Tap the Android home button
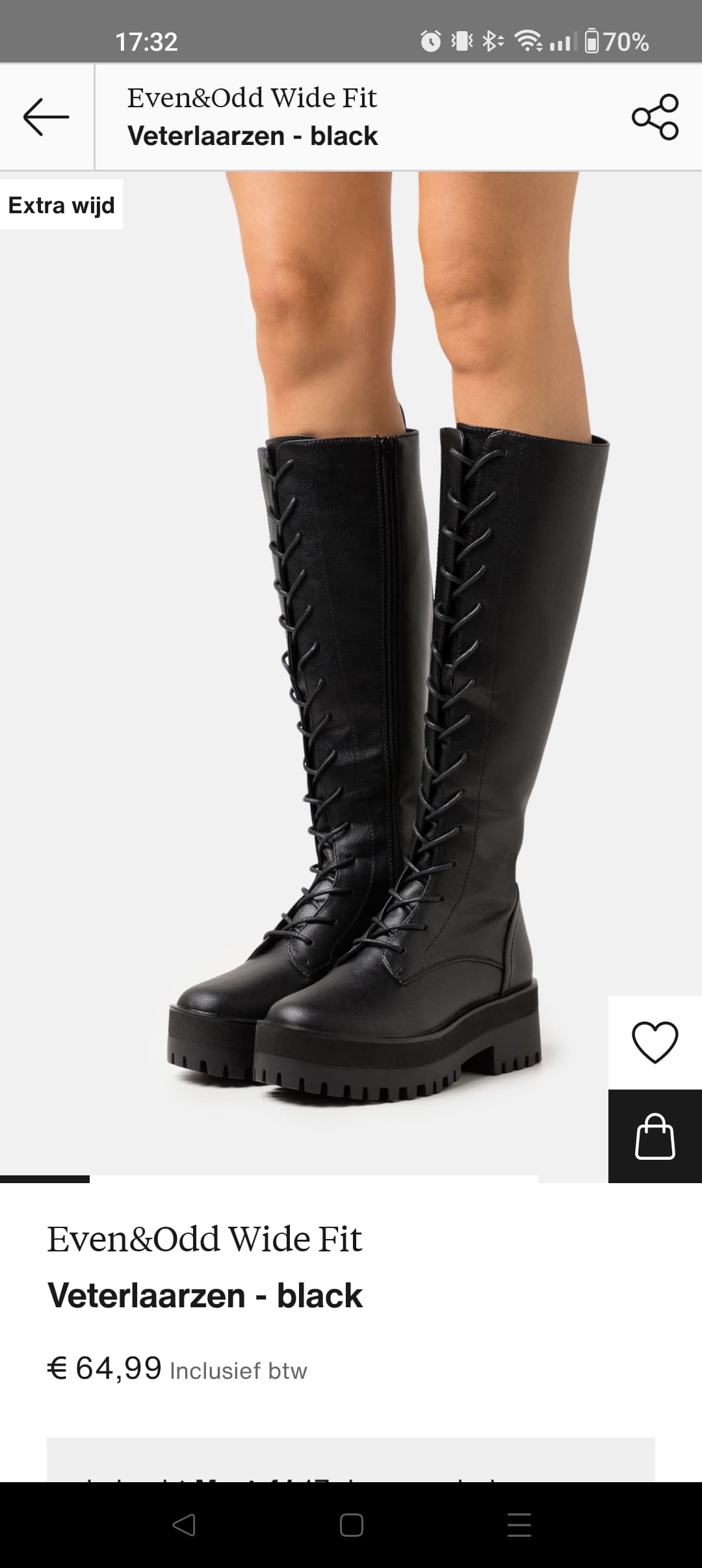702x1568 pixels. (x=351, y=1525)
